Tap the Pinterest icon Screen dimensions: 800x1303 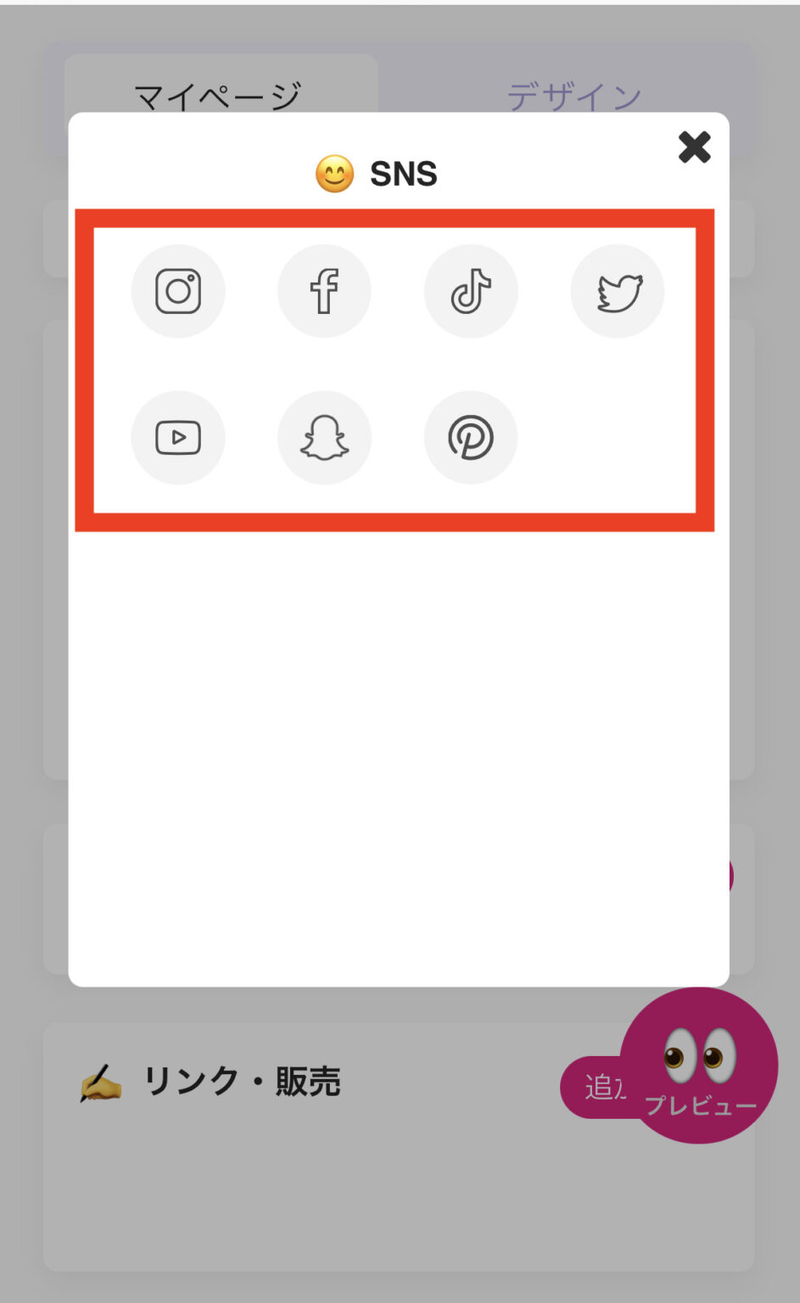pos(471,438)
